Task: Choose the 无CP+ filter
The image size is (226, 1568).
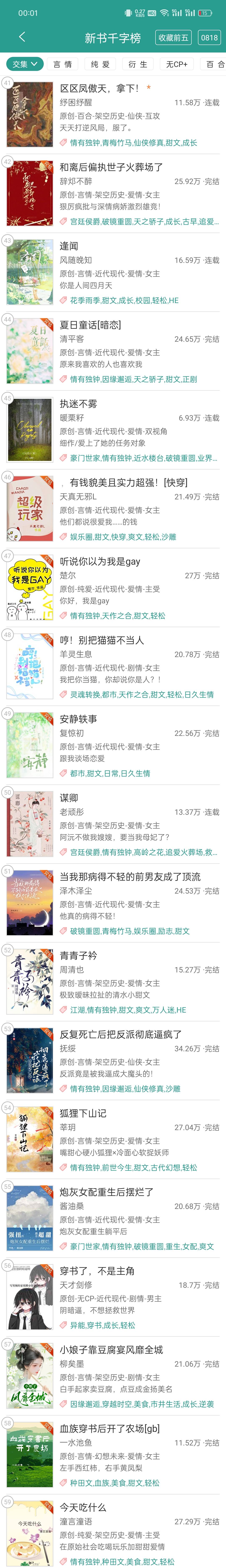Action: [x=177, y=64]
